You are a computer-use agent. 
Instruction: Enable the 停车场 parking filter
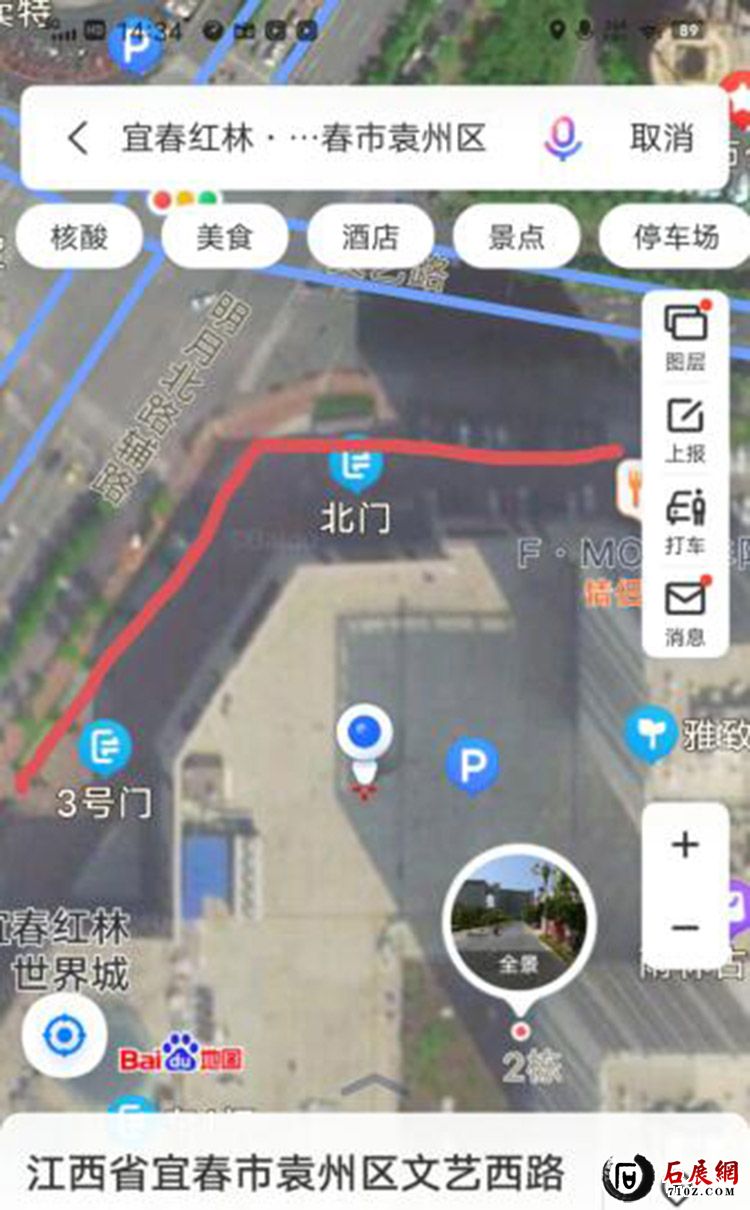[672, 234]
